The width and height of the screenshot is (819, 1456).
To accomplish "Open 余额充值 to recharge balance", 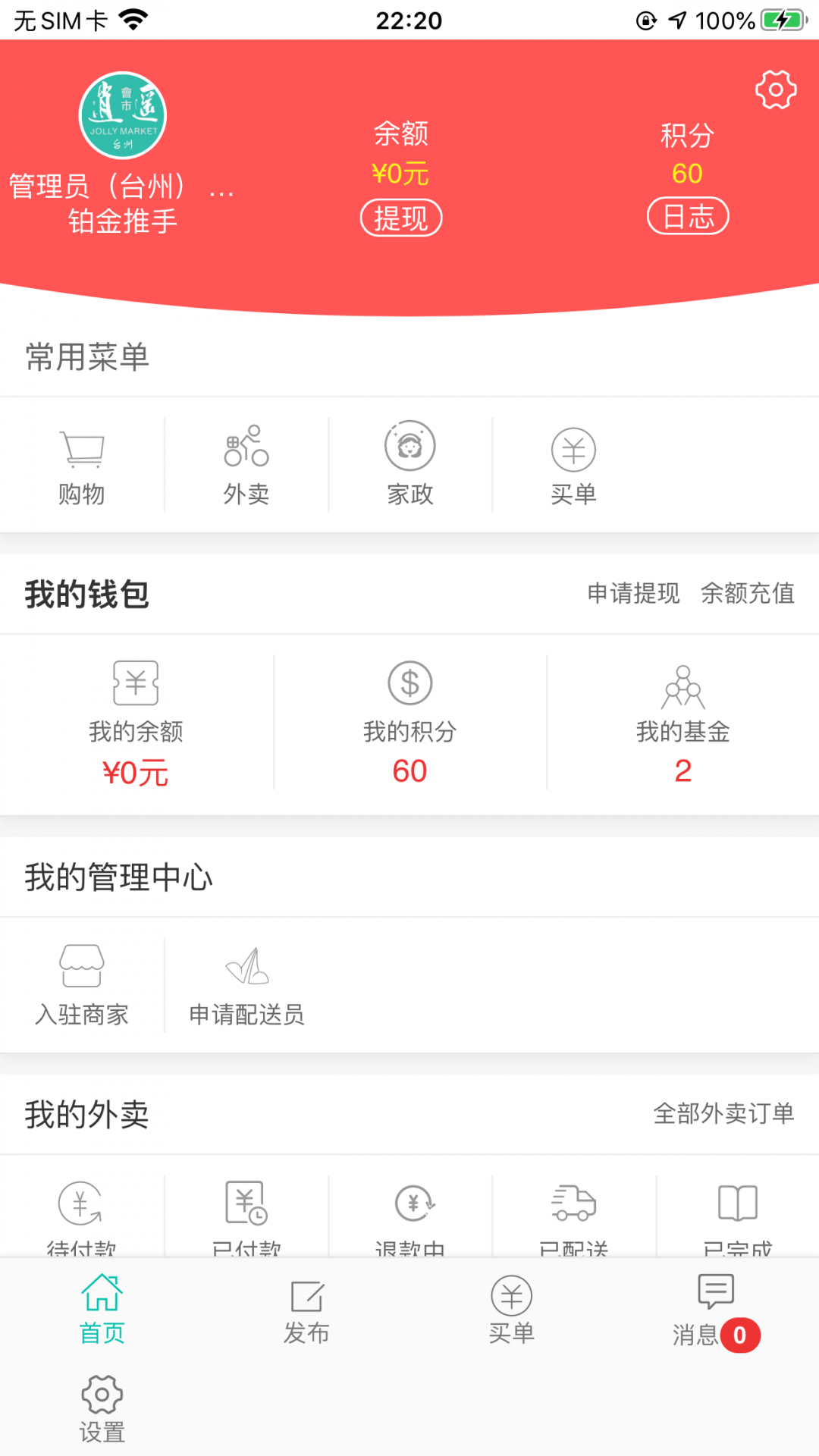I will click(x=748, y=593).
